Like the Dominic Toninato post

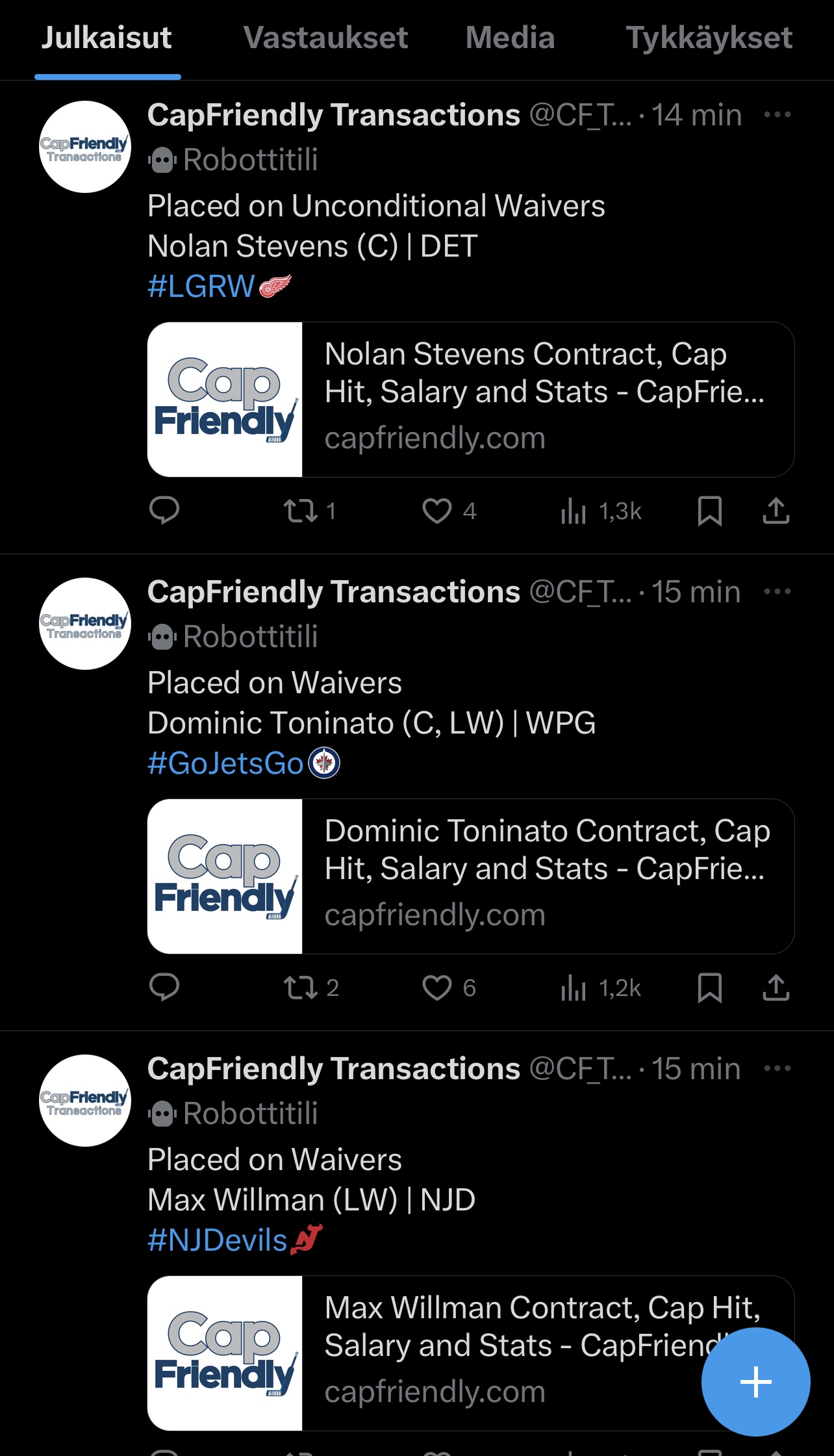click(x=437, y=988)
